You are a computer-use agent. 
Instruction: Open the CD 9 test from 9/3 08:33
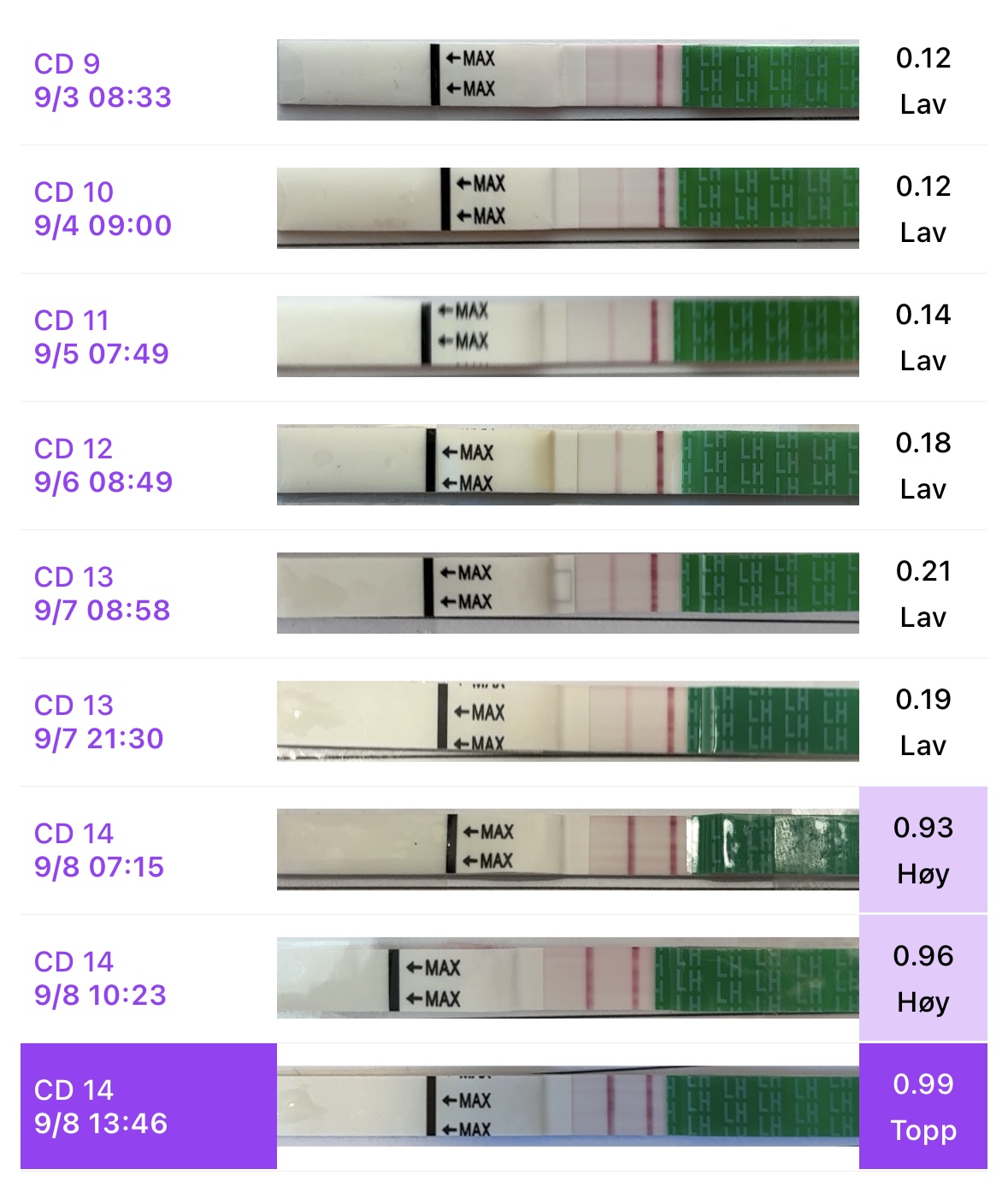point(103,80)
